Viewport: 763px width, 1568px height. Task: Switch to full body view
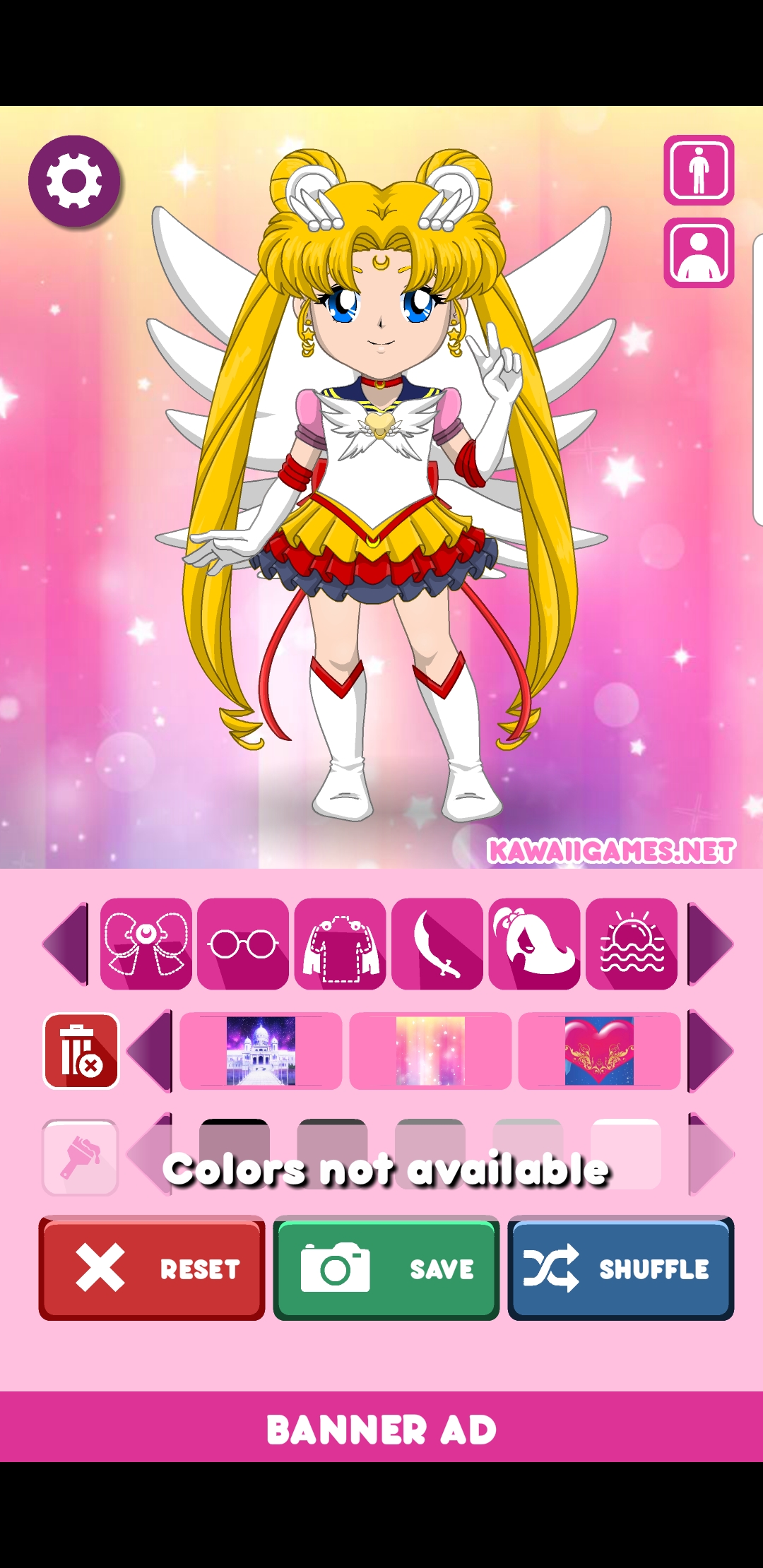[x=699, y=170]
